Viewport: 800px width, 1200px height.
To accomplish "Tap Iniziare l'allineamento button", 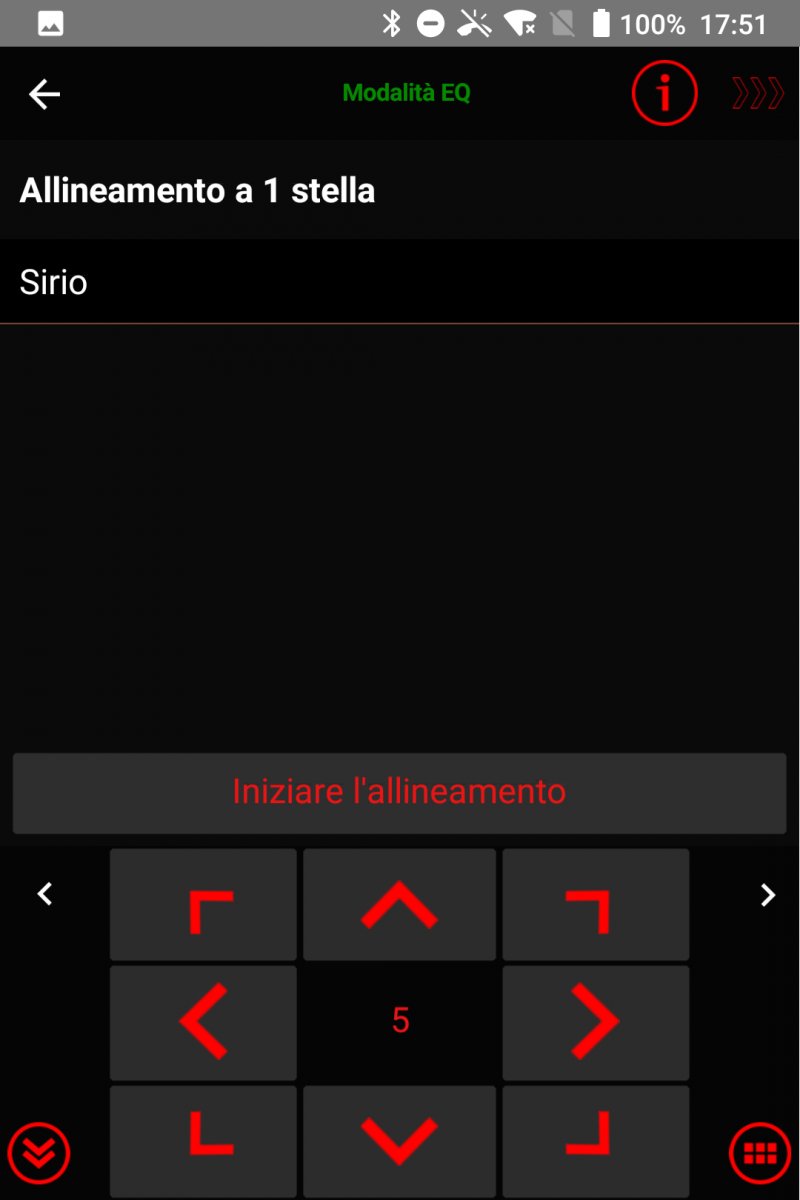I will pos(400,792).
